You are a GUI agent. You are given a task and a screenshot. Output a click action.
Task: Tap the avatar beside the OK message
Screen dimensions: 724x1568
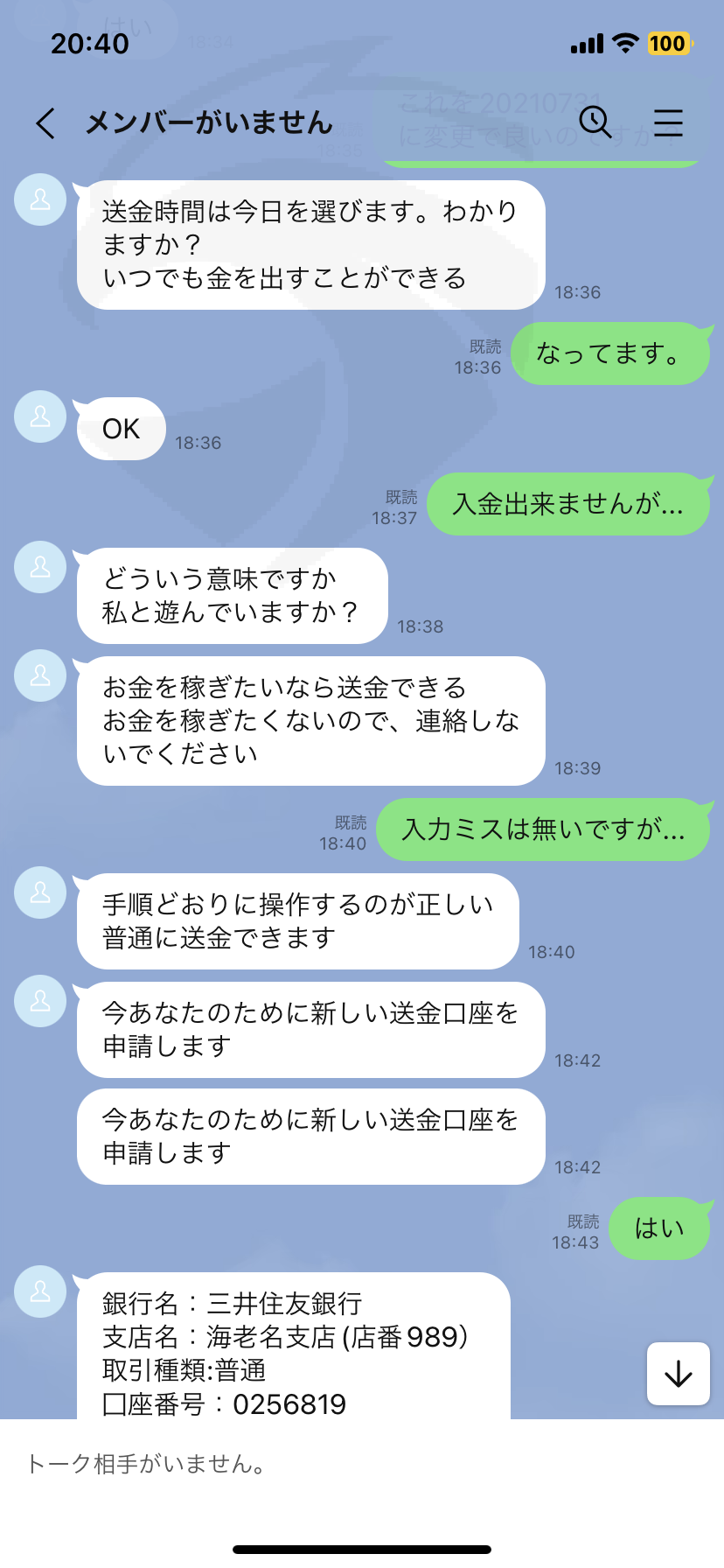click(x=40, y=416)
